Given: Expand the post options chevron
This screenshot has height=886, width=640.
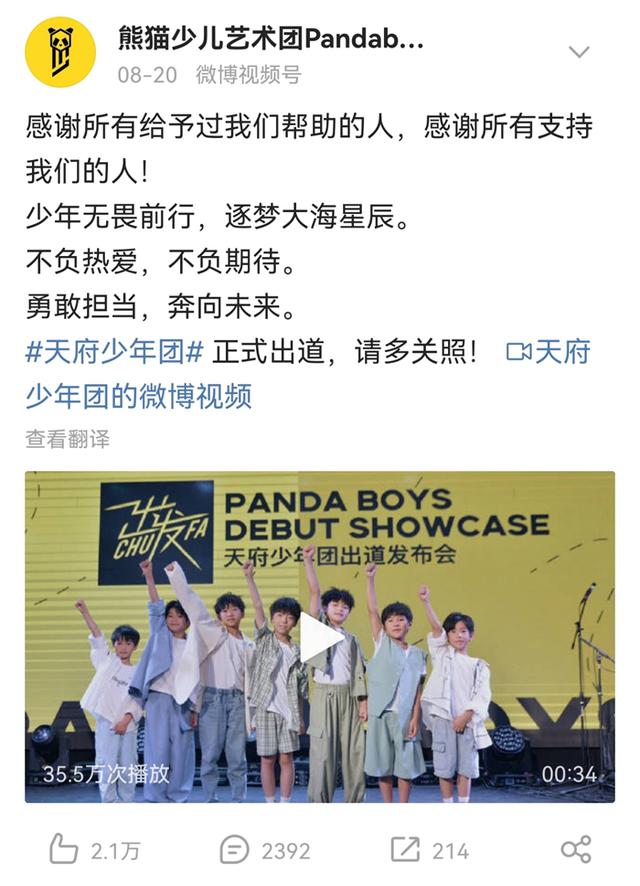Looking at the screenshot, I should click(x=579, y=52).
